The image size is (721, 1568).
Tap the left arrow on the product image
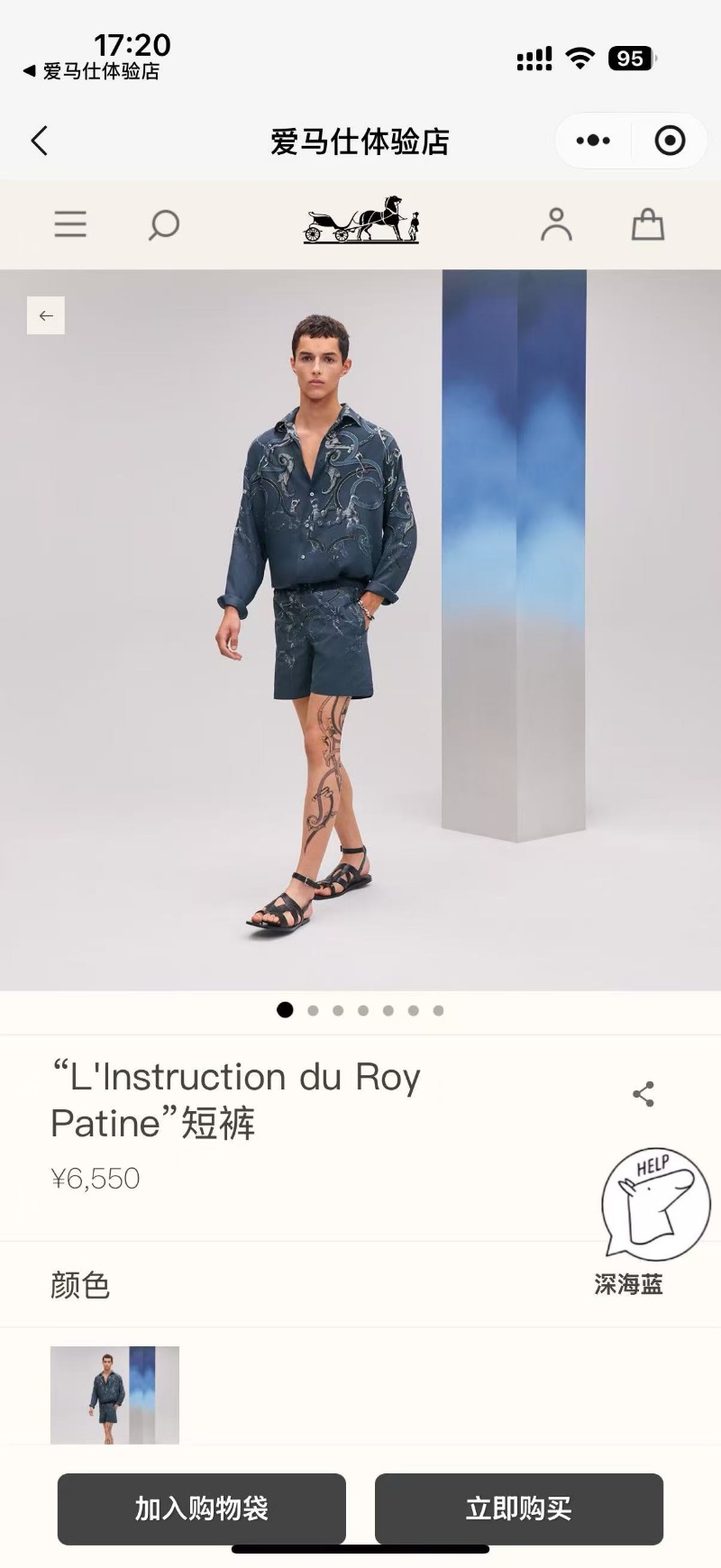[x=46, y=315]
